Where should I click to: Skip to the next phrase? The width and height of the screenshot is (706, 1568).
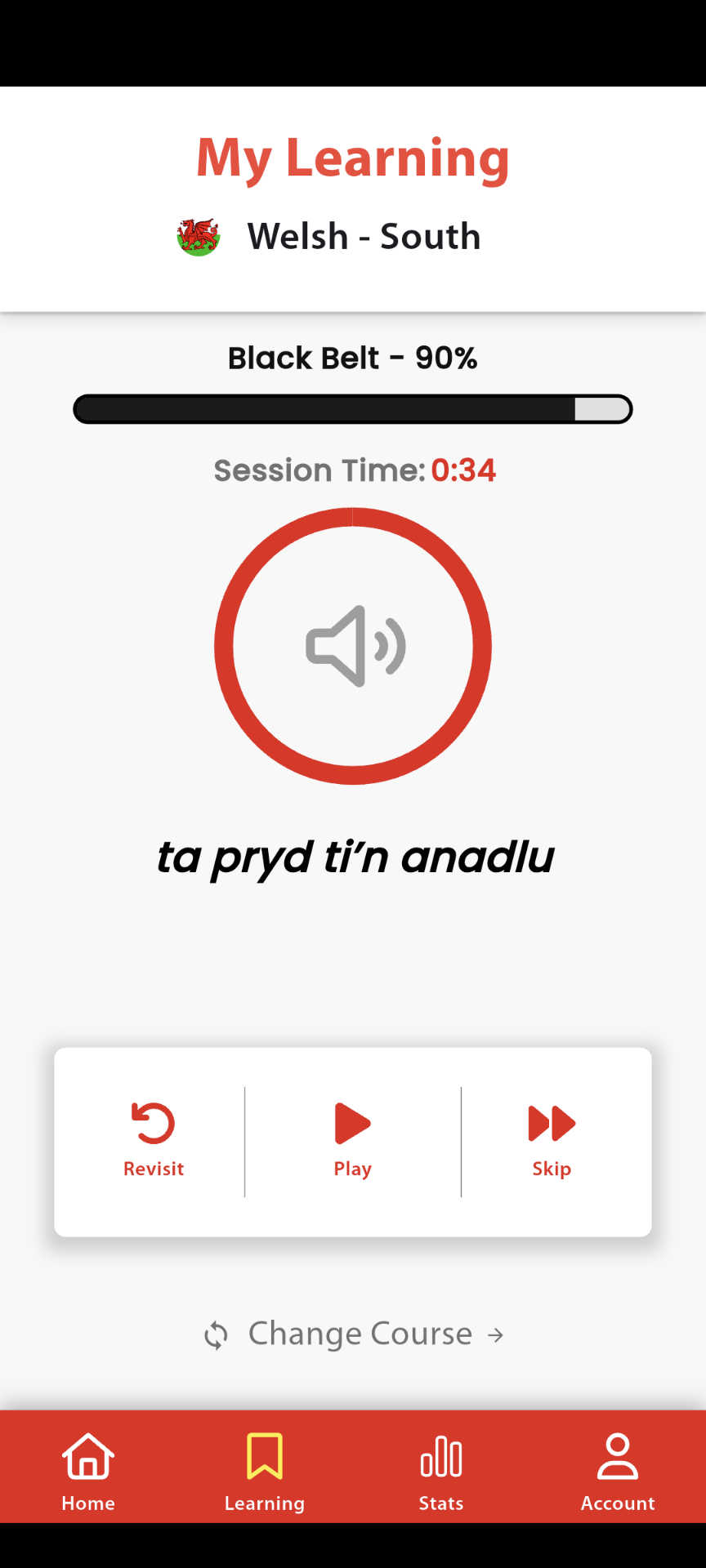(x=552, y=1140)
